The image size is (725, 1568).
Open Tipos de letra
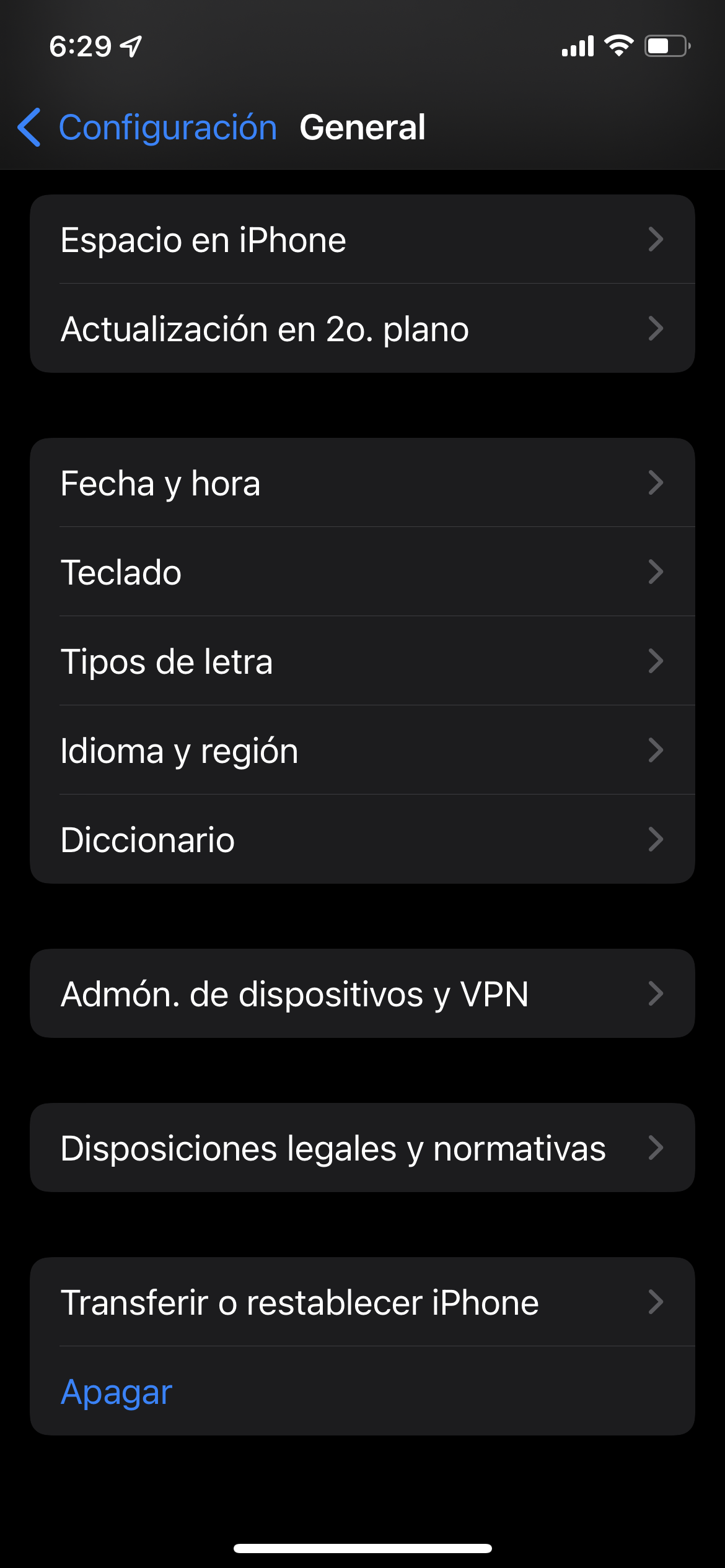click(362, 661)
